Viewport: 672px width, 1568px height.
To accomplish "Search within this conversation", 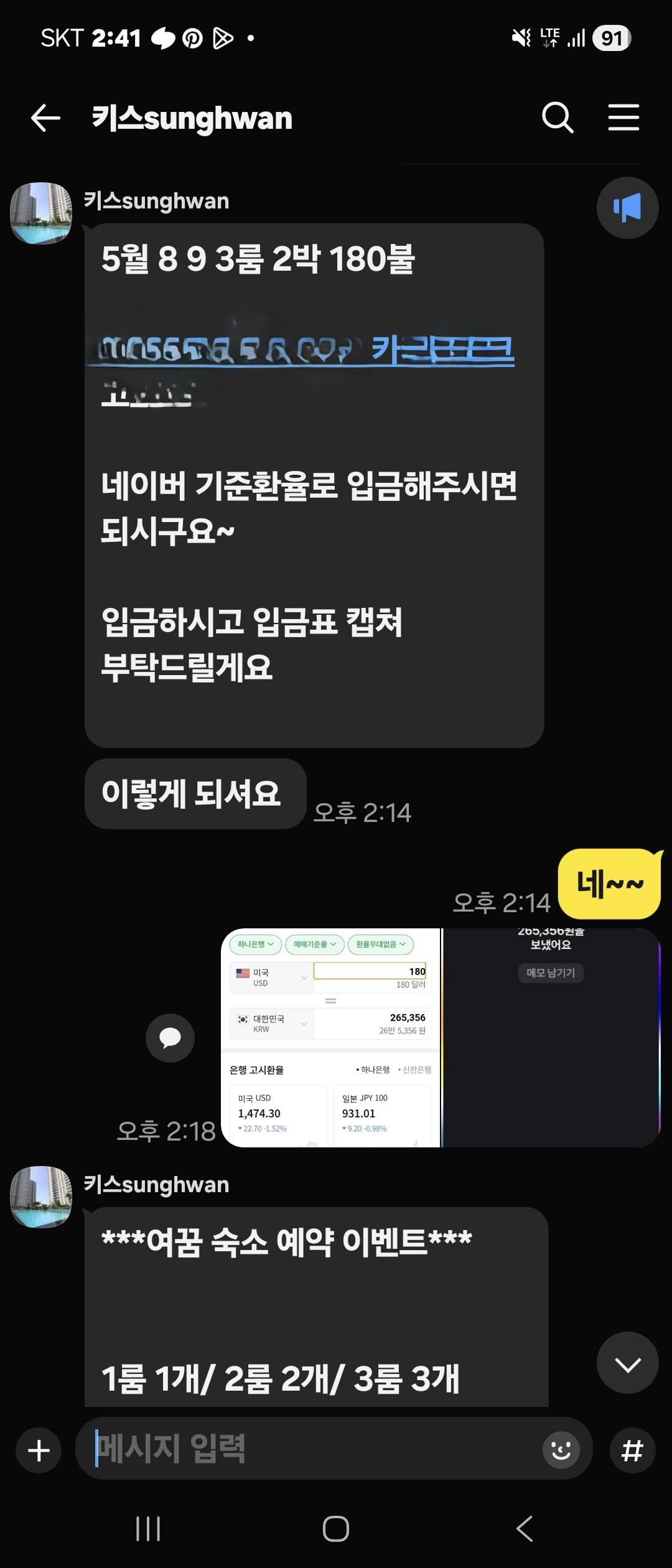I will (557, 118).
